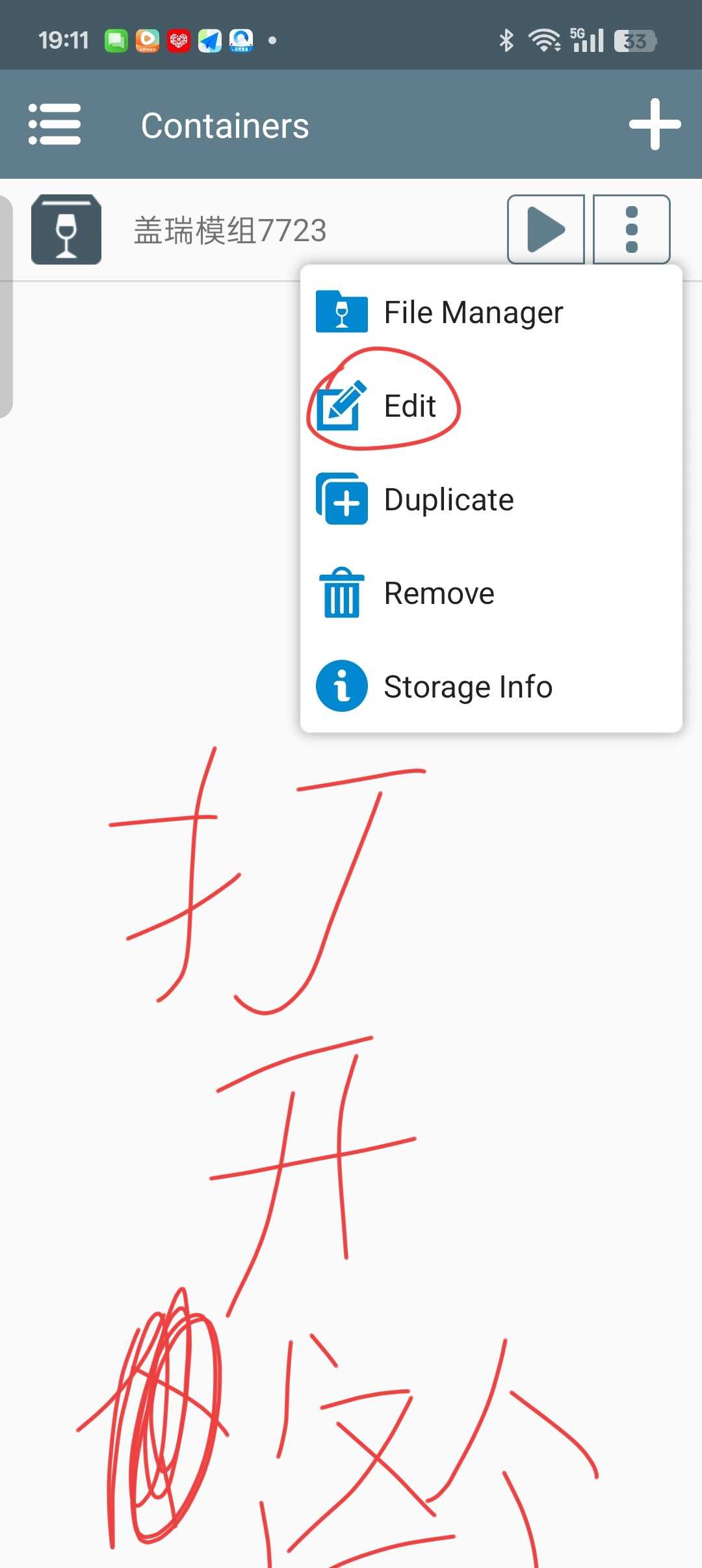The height and width of the screenshot is (1568, 702).
Task: Tap the three-dot menu for 盖瑞模组7723
Action: tap(631, 229)
